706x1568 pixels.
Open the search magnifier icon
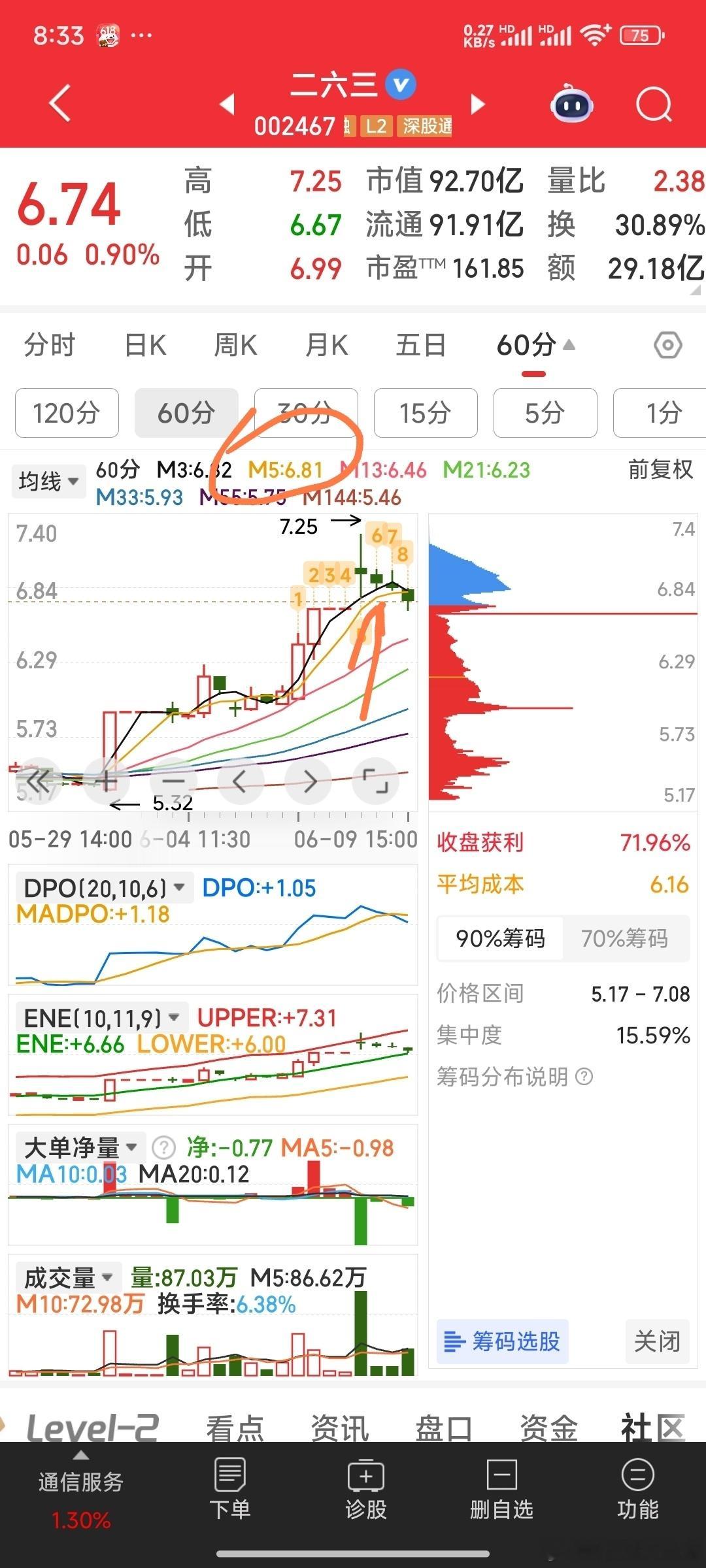pyautogui.click(x=654, y=105)
